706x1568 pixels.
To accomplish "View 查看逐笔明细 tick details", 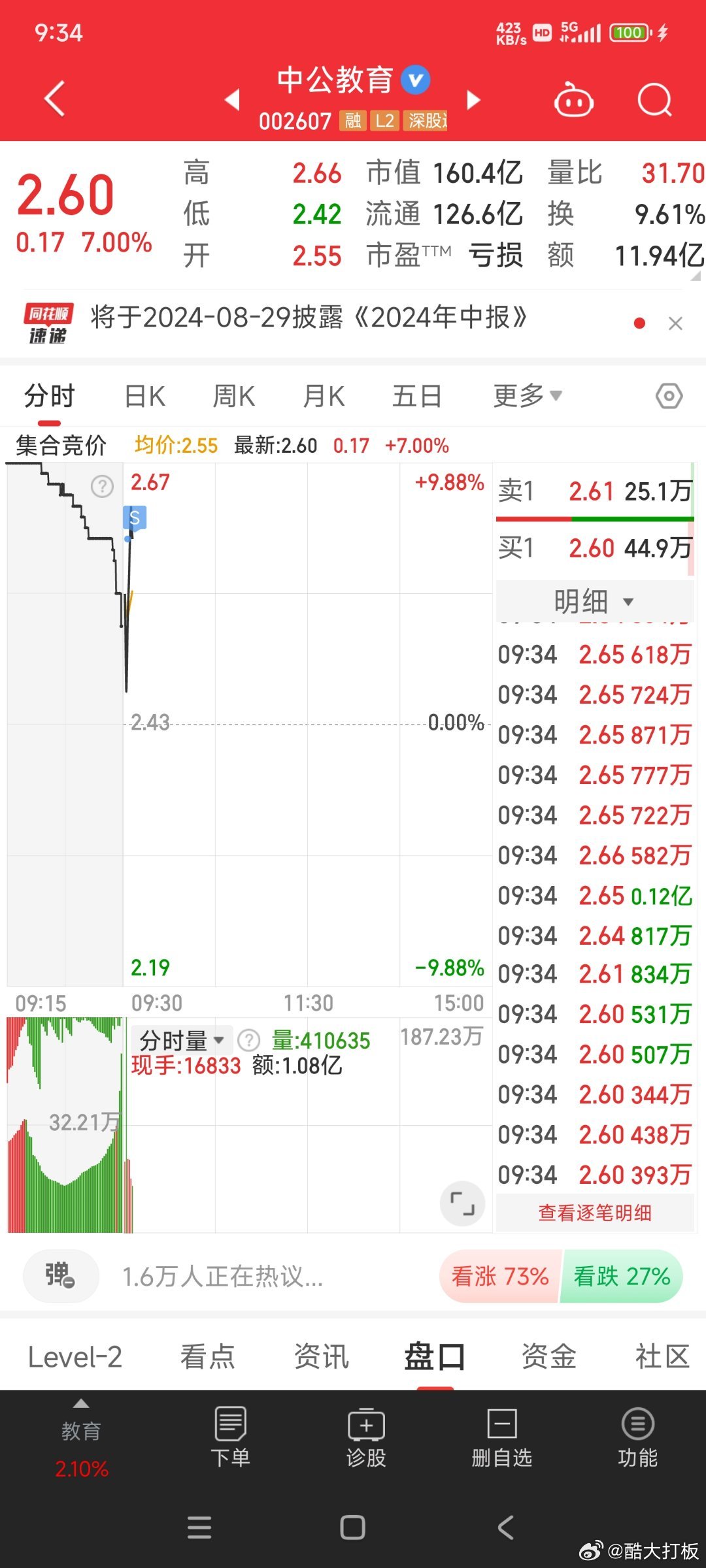I will 594,1213.
